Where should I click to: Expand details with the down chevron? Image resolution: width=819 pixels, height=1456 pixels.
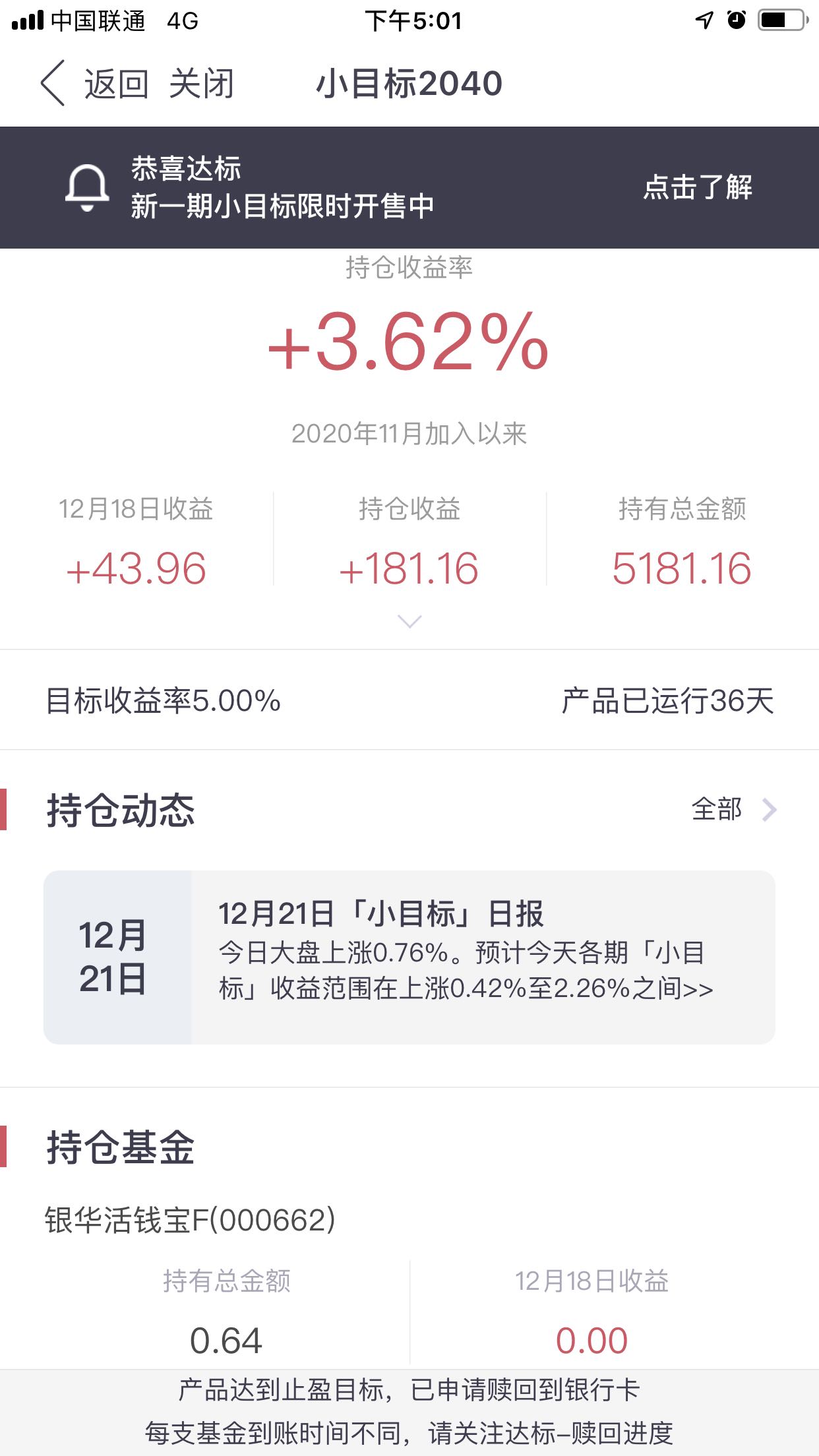tap(409, 621)
